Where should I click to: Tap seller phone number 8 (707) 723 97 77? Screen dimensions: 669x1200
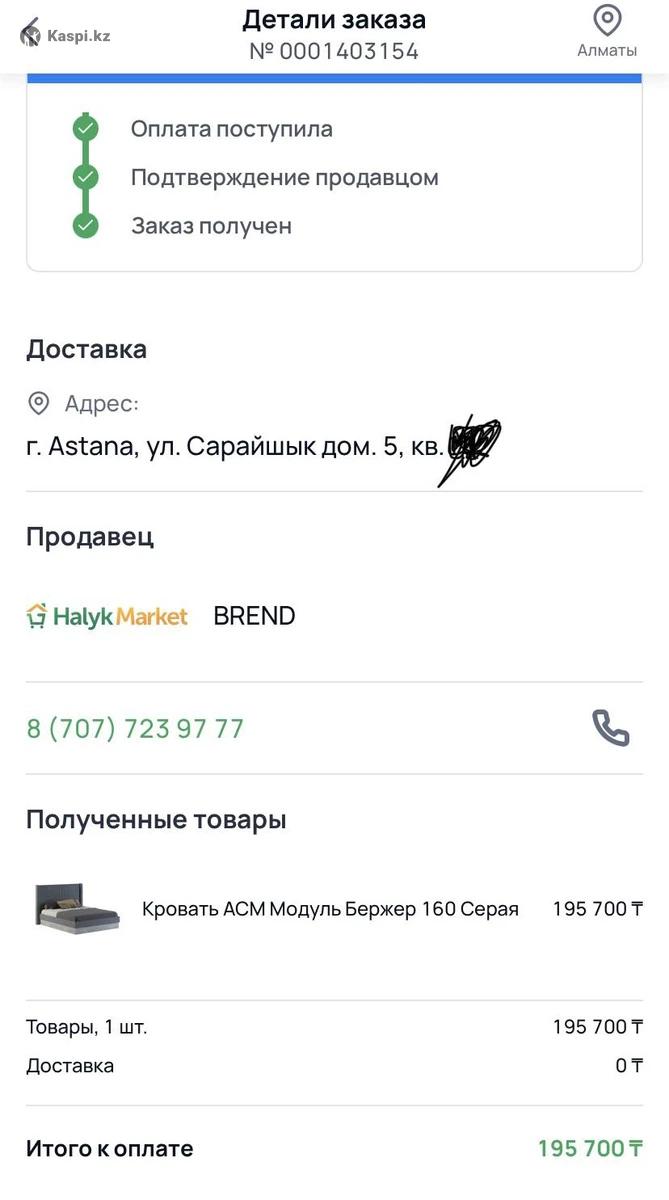(x=135, y=729)
